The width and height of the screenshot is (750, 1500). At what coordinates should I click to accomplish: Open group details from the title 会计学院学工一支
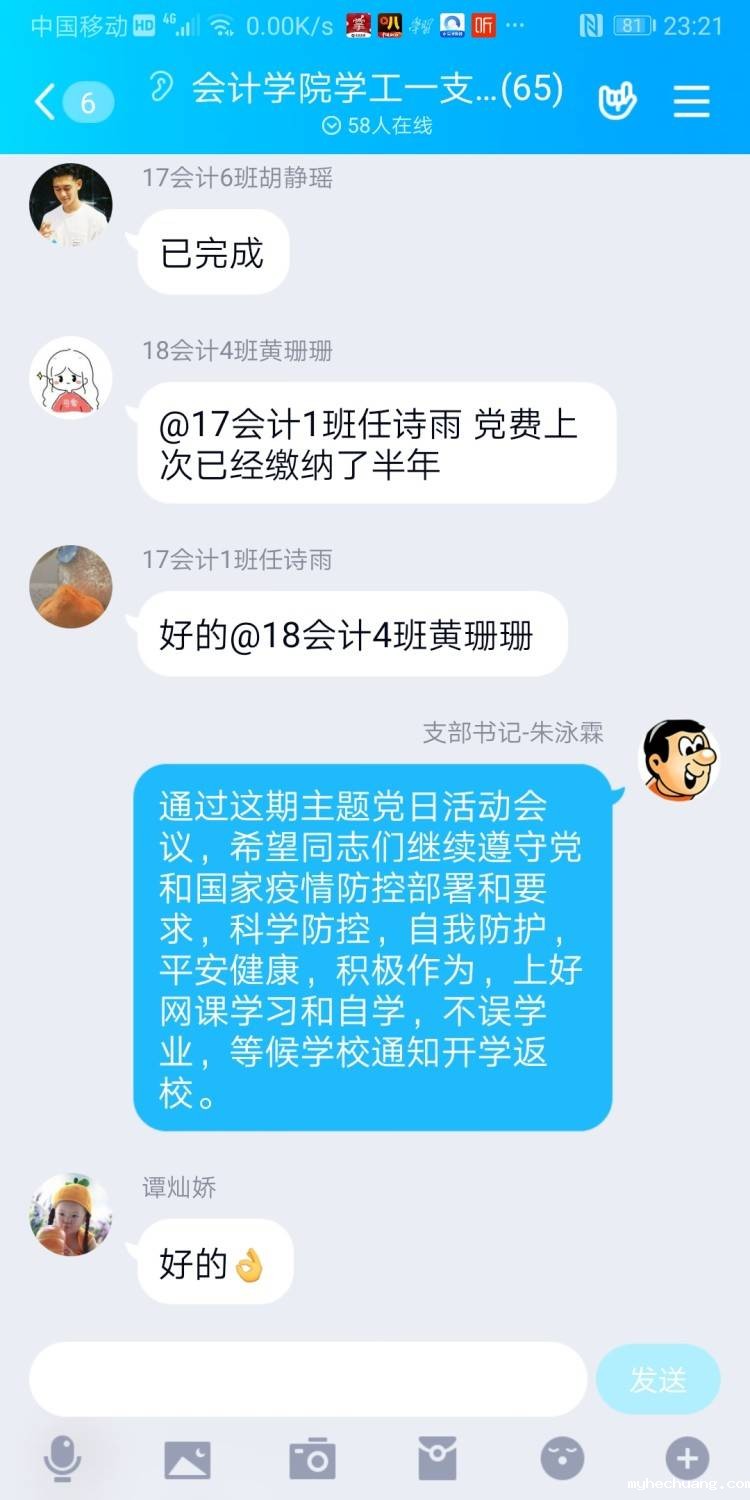(376, 90)
